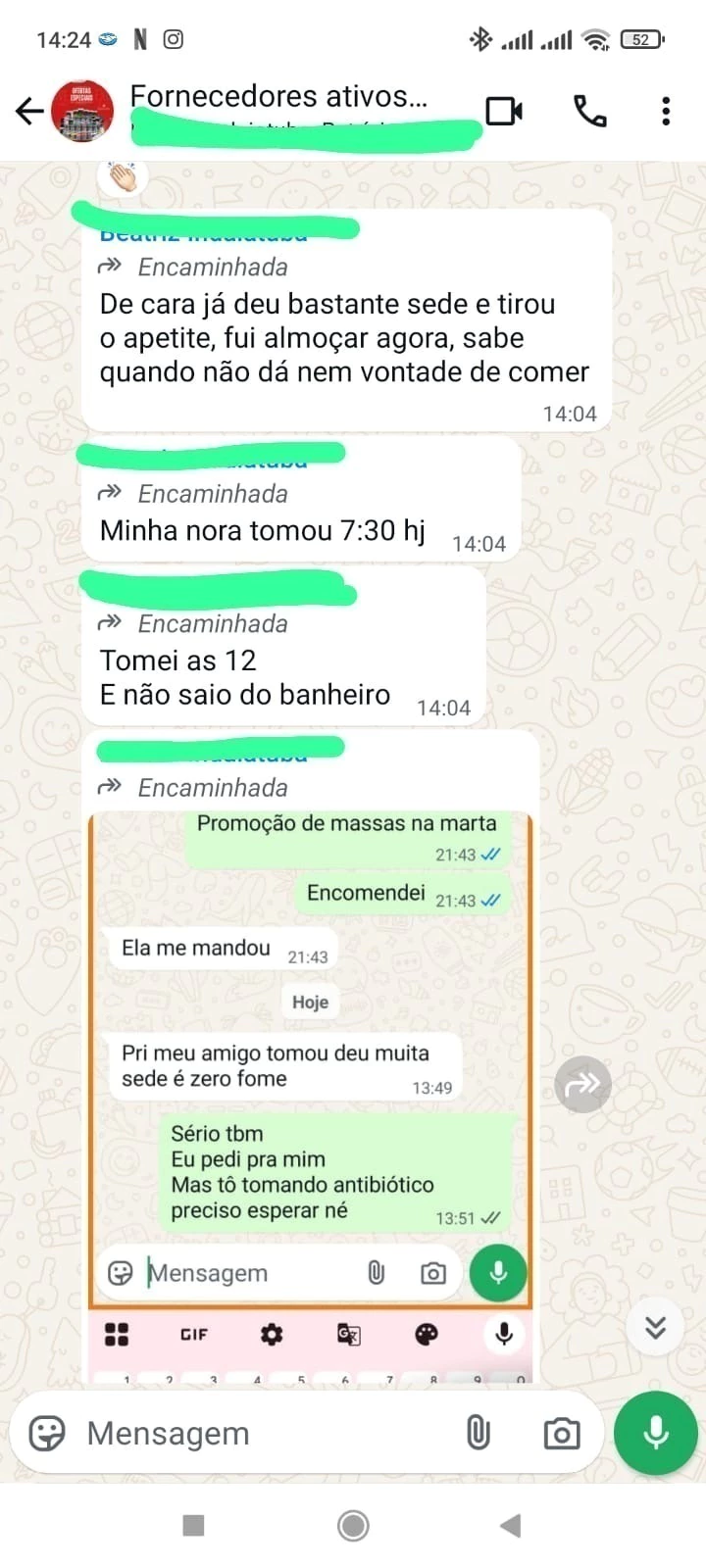706x1568 pixels.
Task: Tap the system home button
Action: coord(353,1525)
